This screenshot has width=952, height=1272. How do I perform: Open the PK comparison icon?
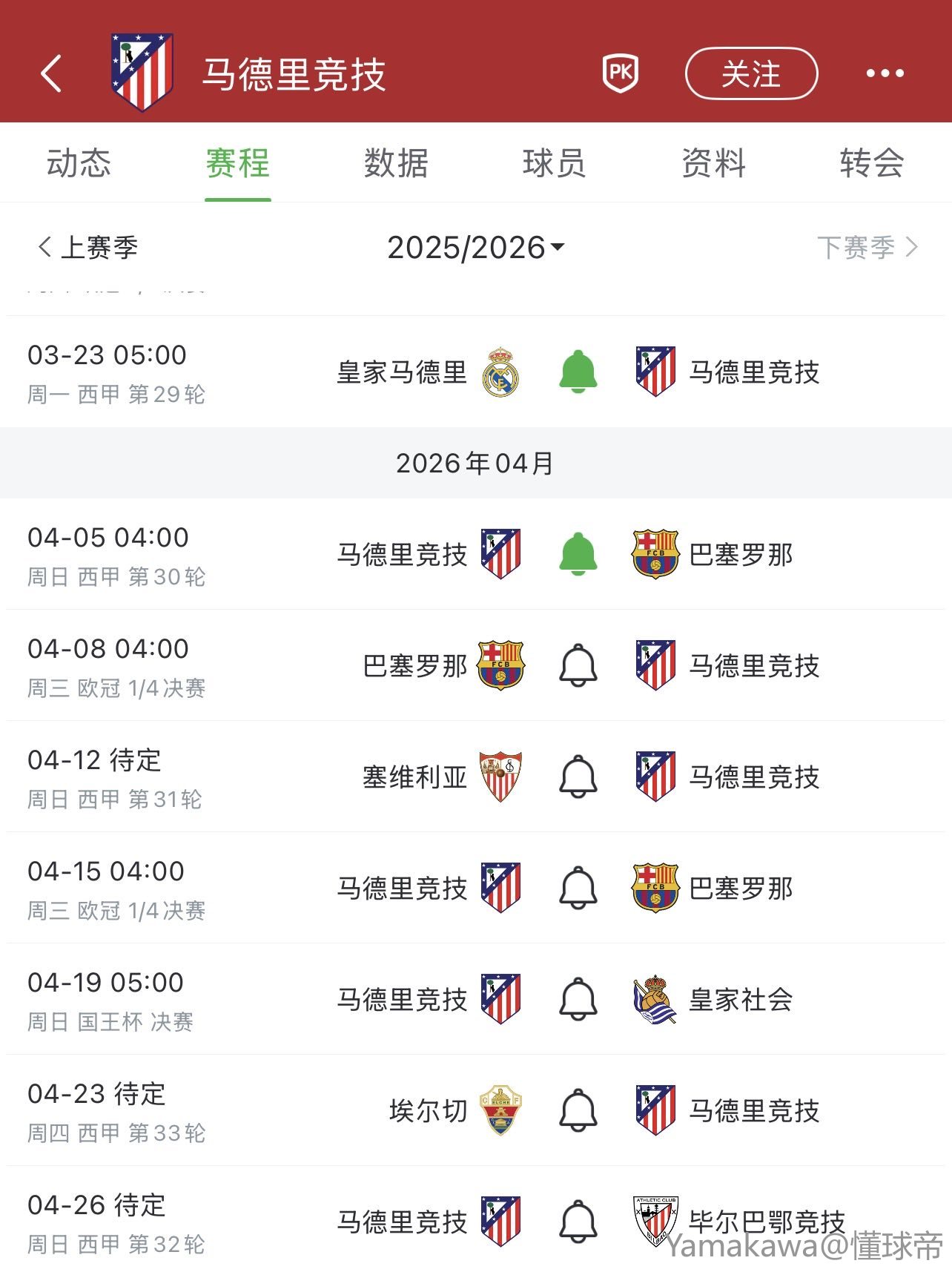[620, 73]
